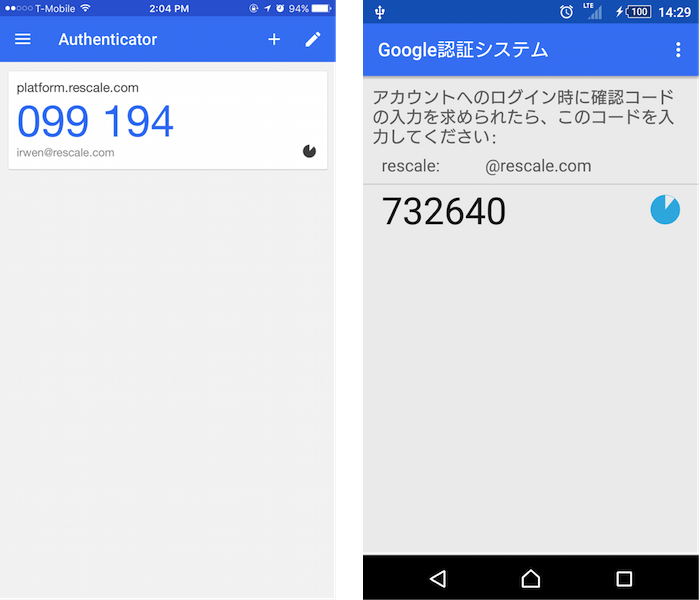
Task: Tap the platform.rescale.com code card
Action: 167,120
